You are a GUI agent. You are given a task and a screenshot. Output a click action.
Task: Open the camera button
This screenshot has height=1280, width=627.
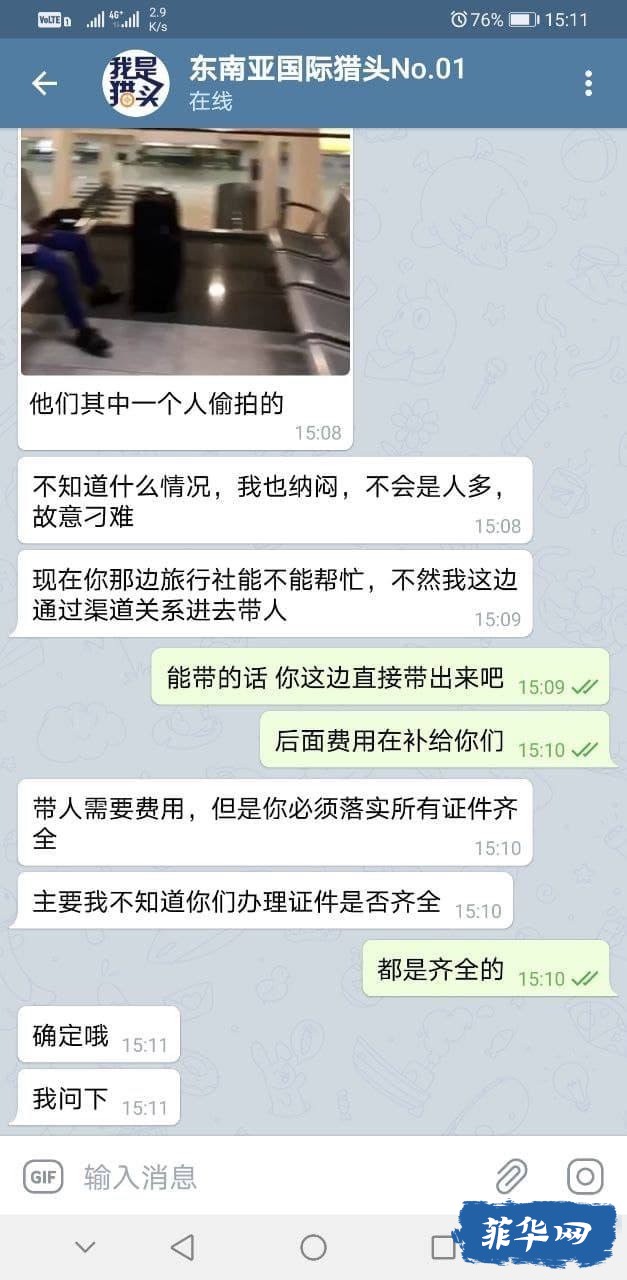pos(585,1176)
